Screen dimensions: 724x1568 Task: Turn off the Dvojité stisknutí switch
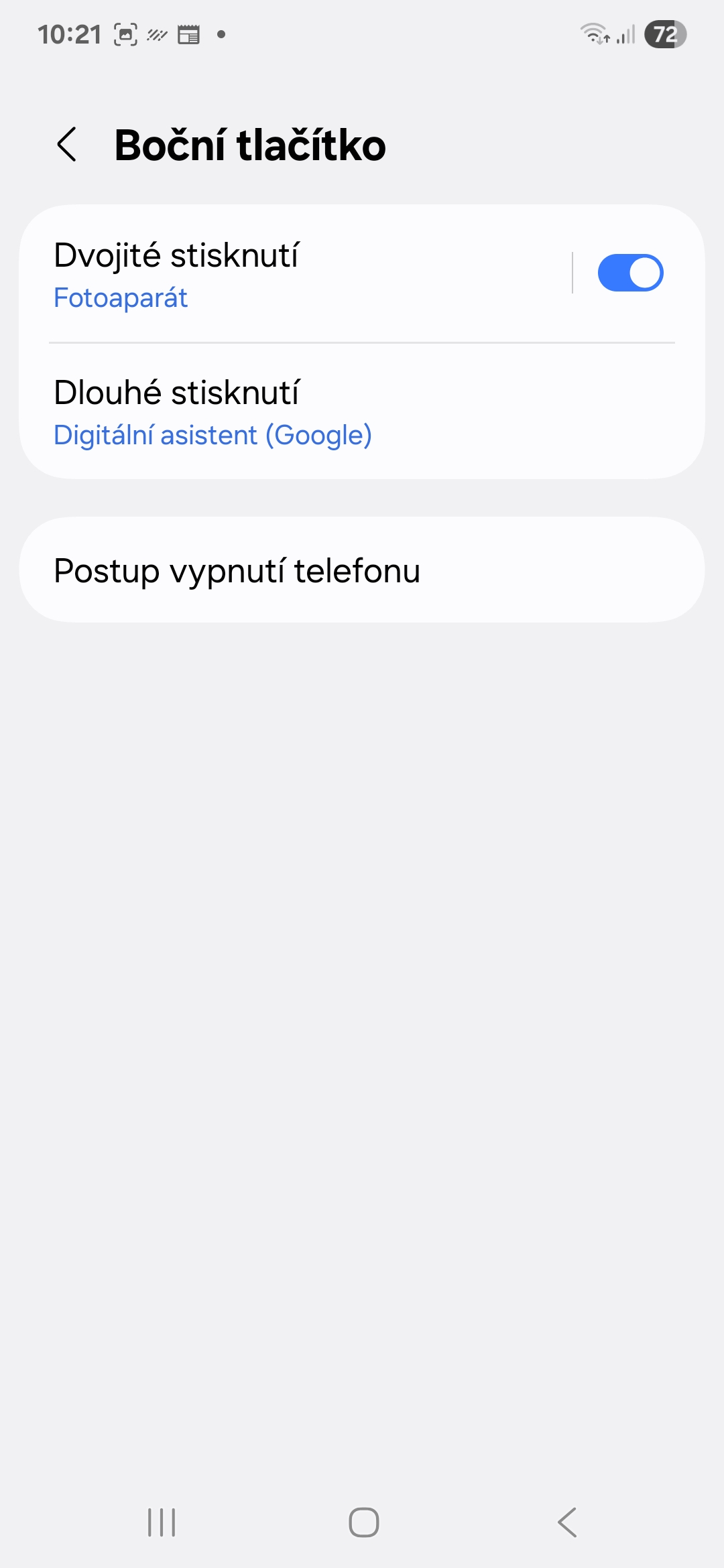click(x=630, y=273)
